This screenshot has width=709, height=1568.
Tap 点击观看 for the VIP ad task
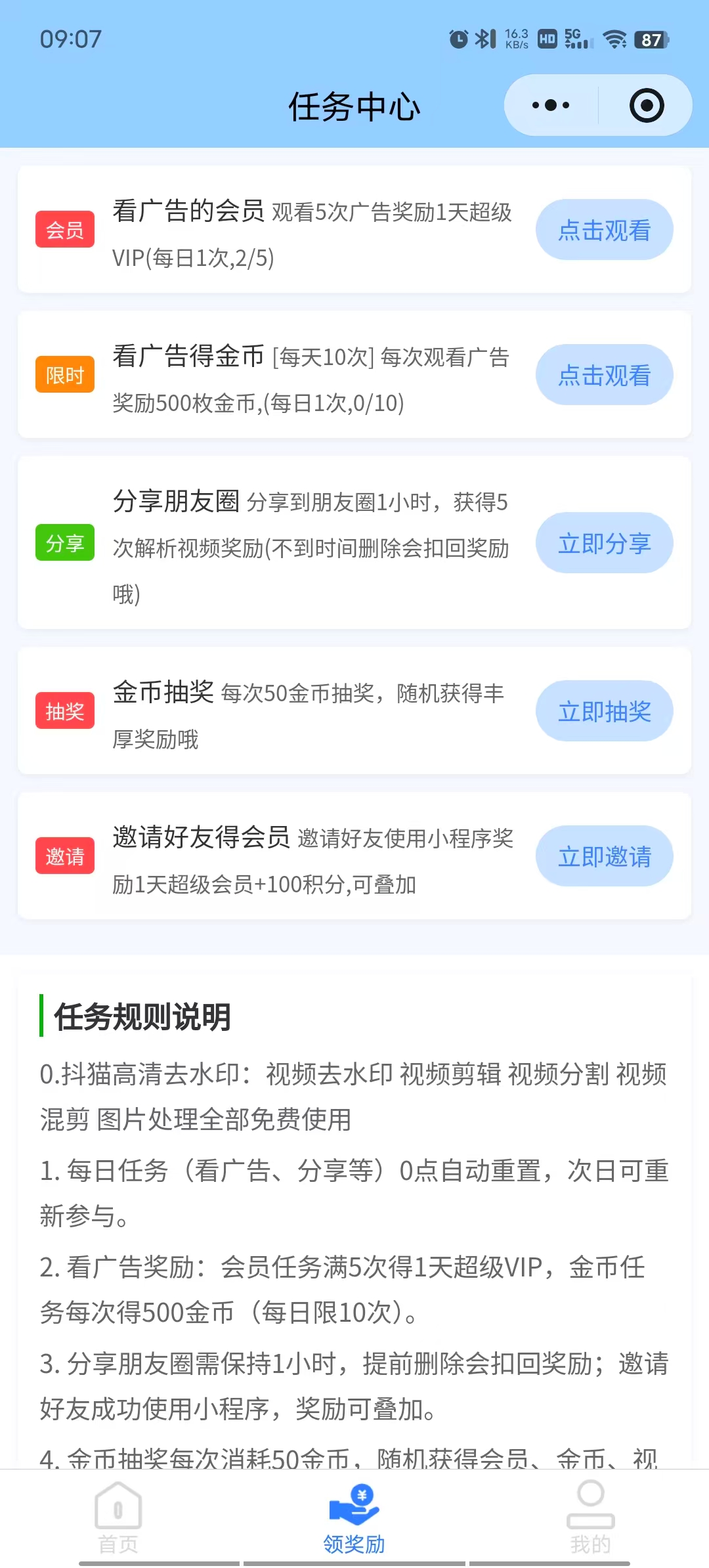(604, 230)
